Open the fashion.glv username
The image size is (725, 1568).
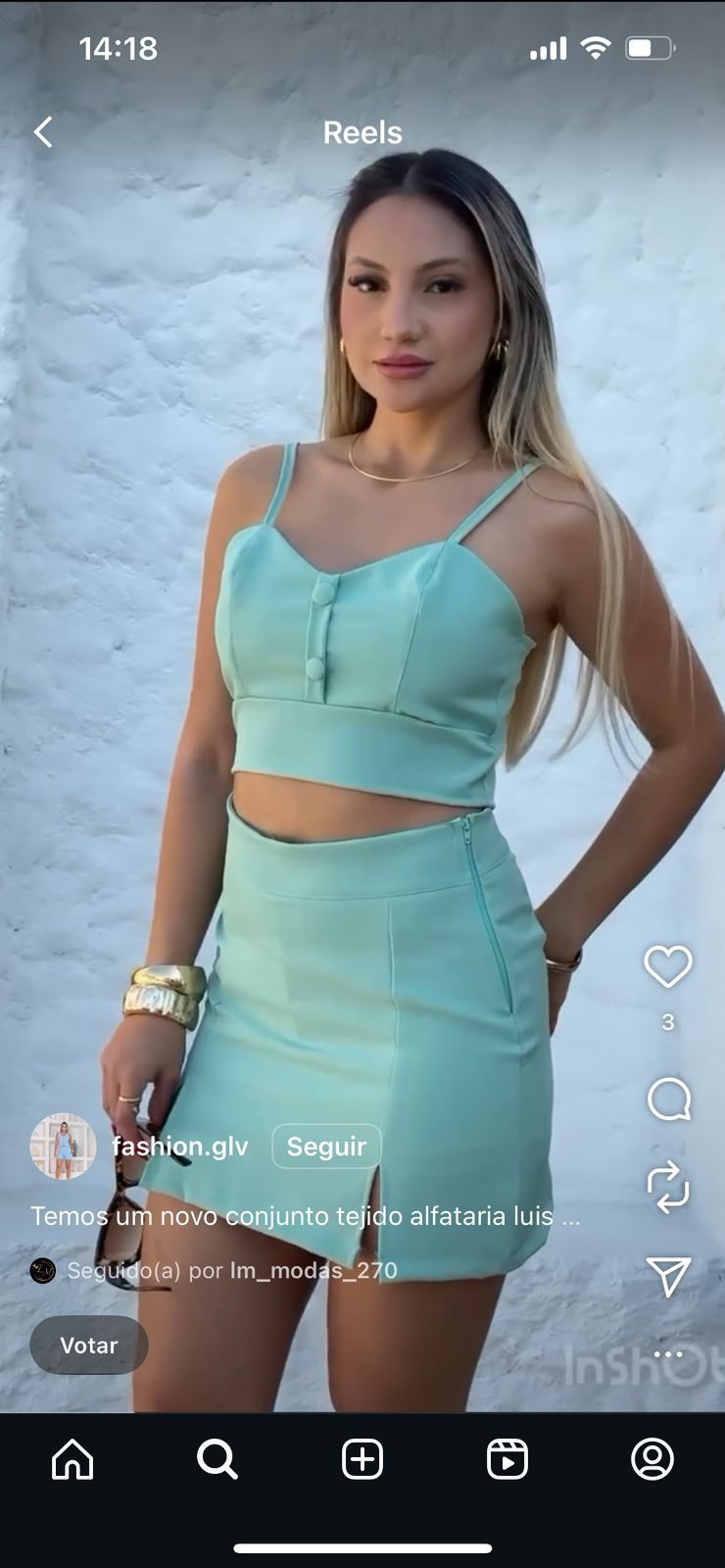pos(180,1147)
